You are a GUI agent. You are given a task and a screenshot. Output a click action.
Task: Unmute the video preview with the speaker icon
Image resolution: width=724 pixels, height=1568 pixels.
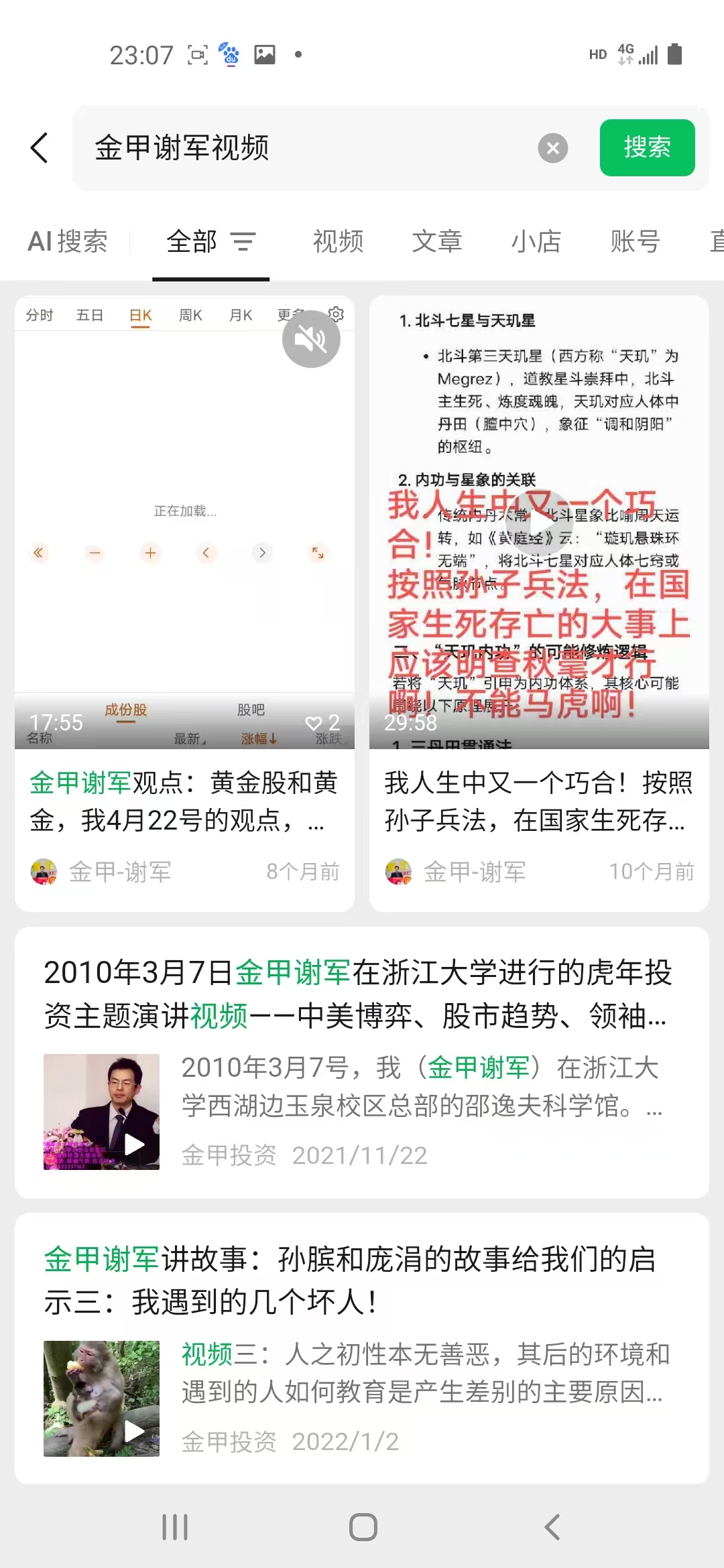point(311,339)
